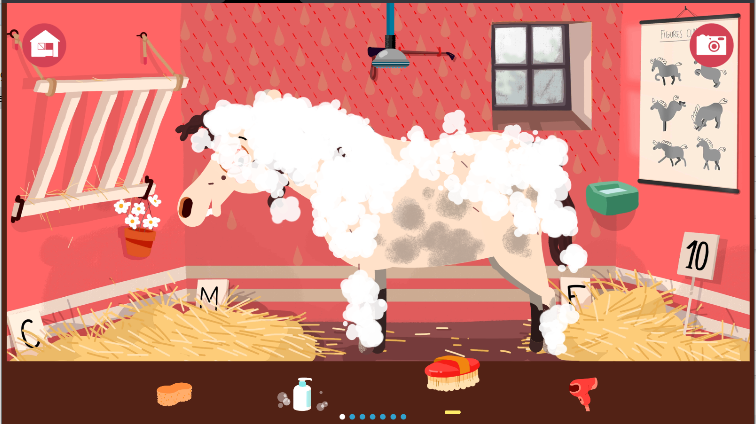756x424 pixels.
Task: Return to the stable home screen
Action: [x=44, y=45]
